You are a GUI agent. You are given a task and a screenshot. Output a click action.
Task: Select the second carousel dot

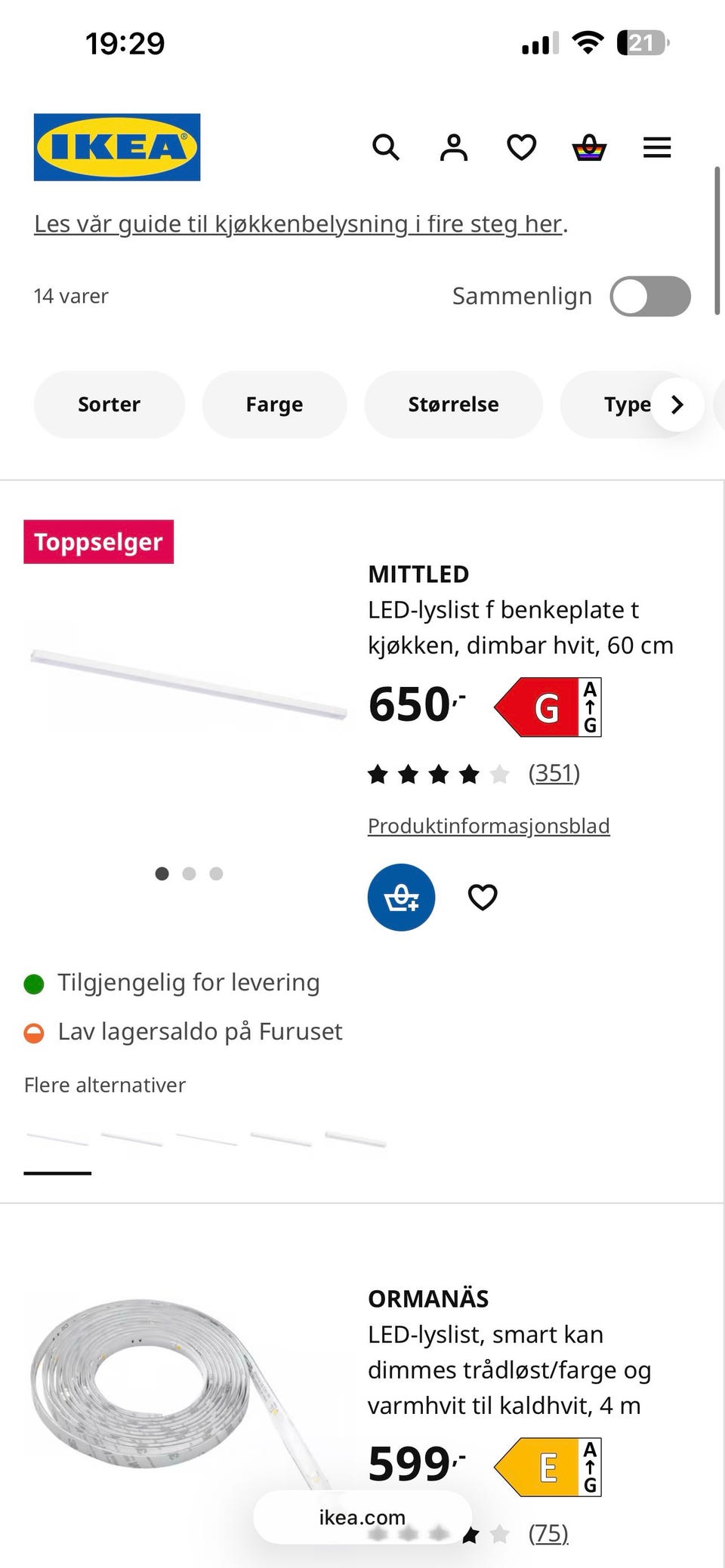point(189,873)
